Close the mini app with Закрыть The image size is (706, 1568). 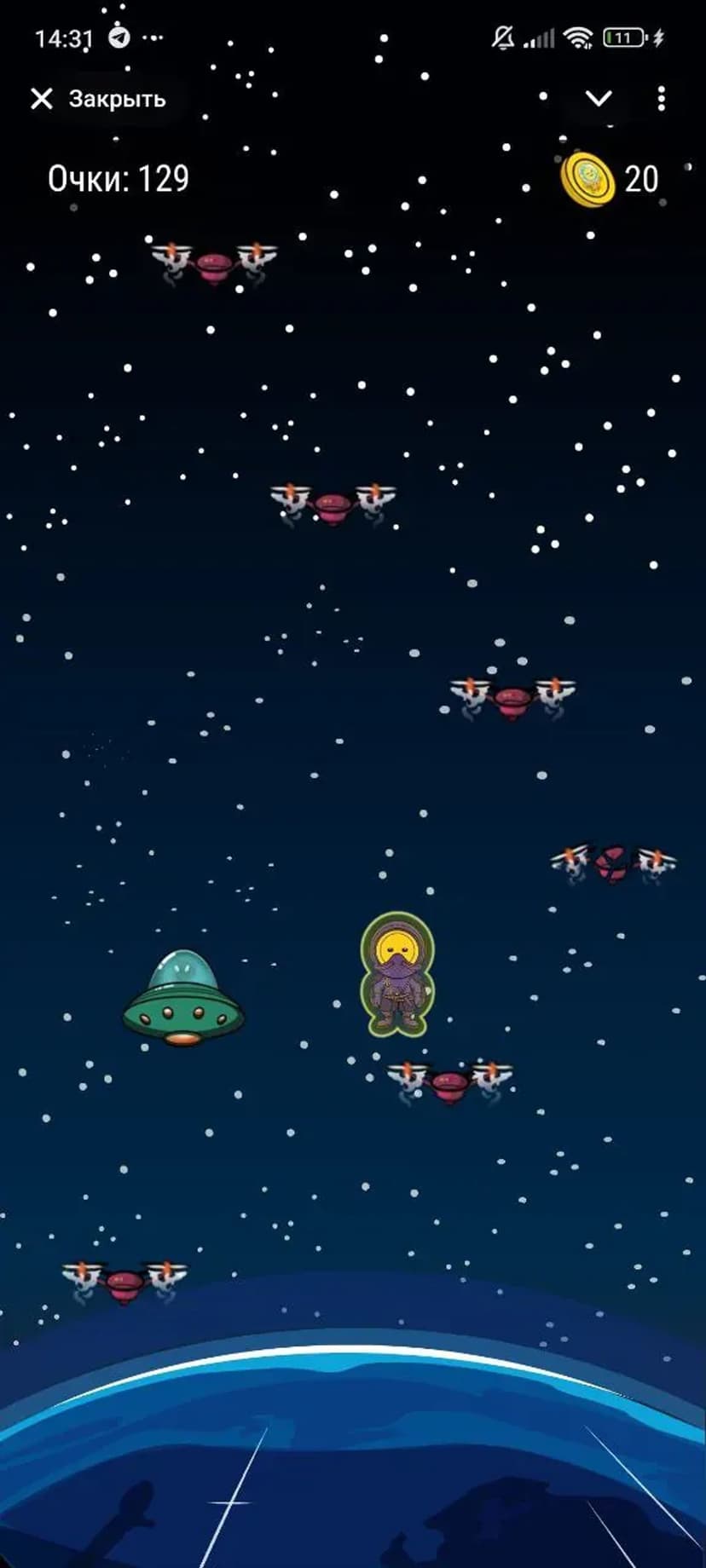coord(97,99)
